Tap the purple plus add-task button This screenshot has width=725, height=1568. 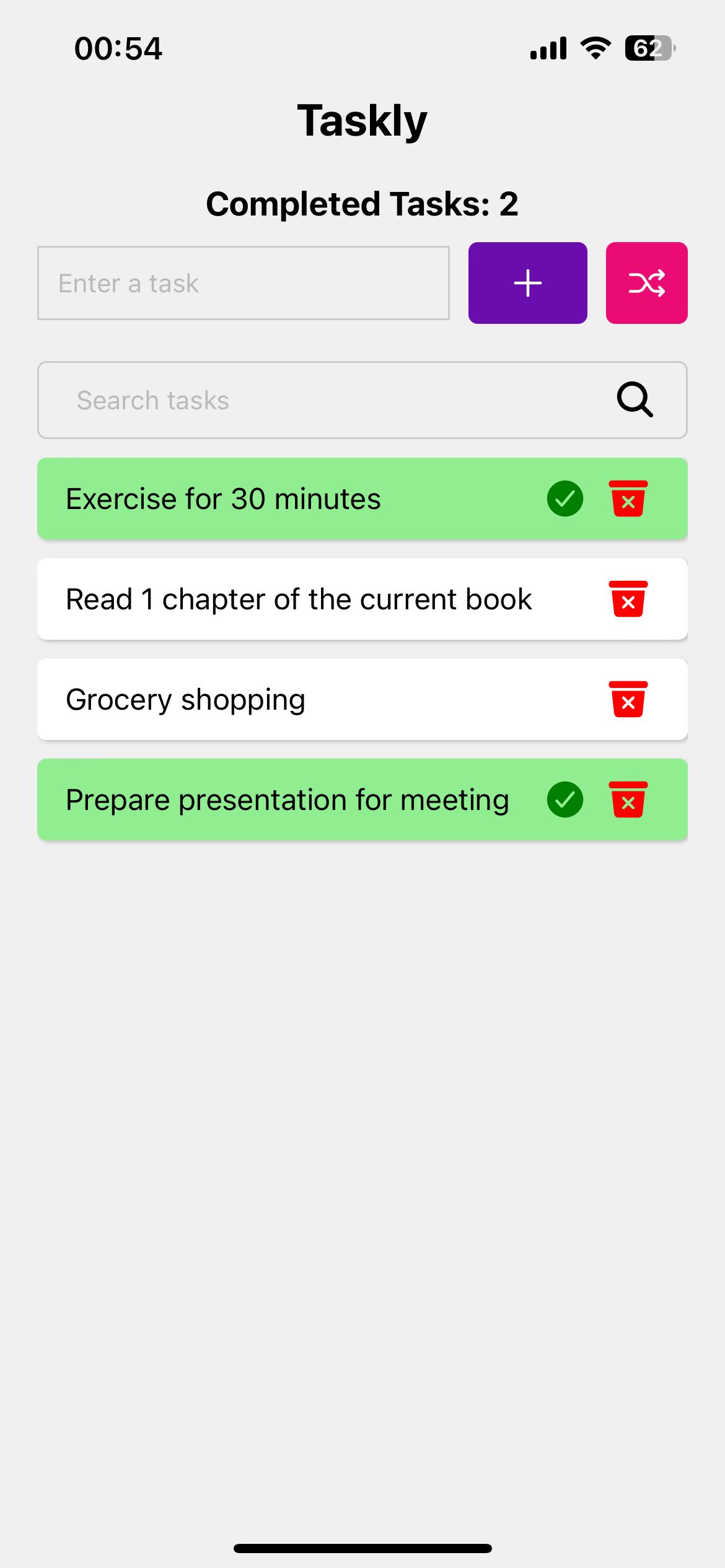pyautogui.click(x=527, y=283)
